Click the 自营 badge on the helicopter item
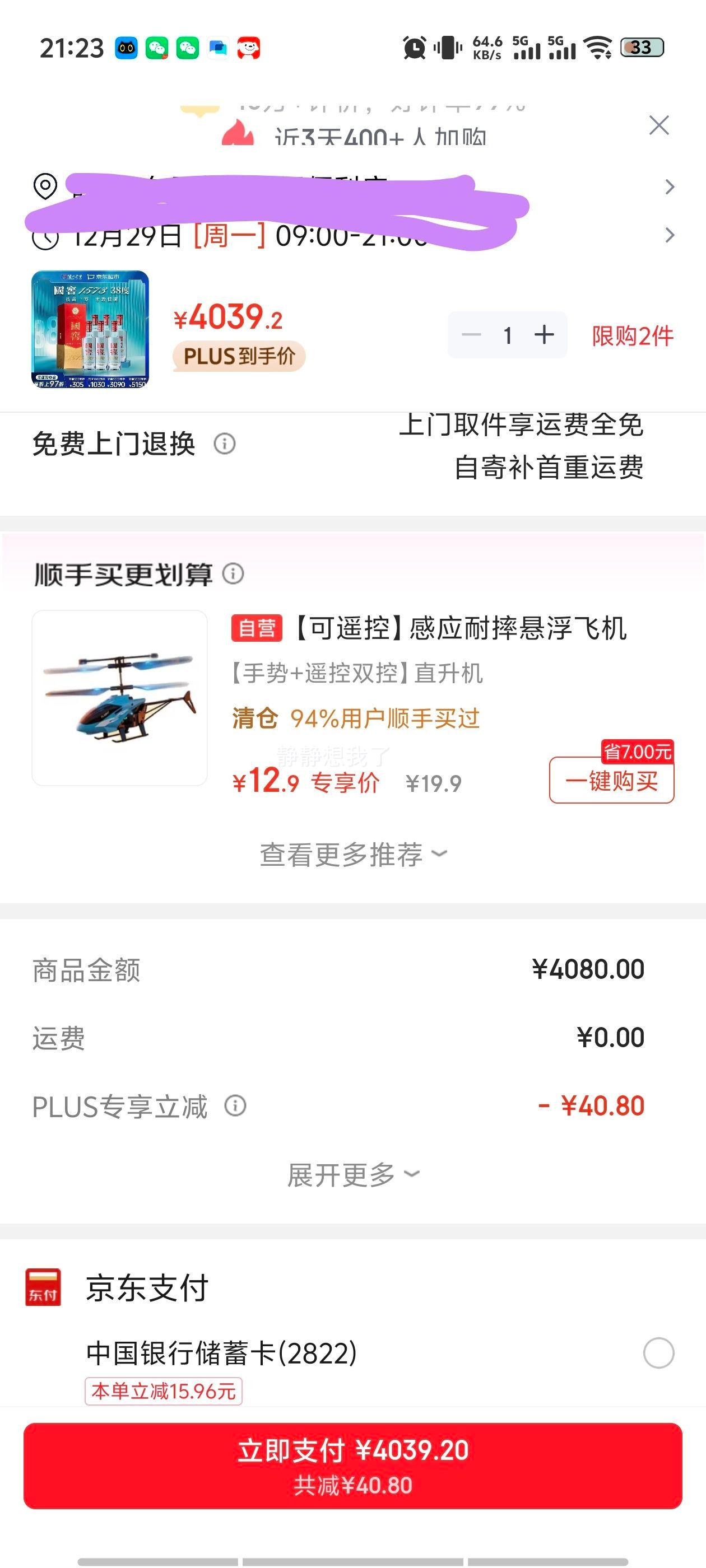Viewport: 706px width, 1568px height. point(257,628)
